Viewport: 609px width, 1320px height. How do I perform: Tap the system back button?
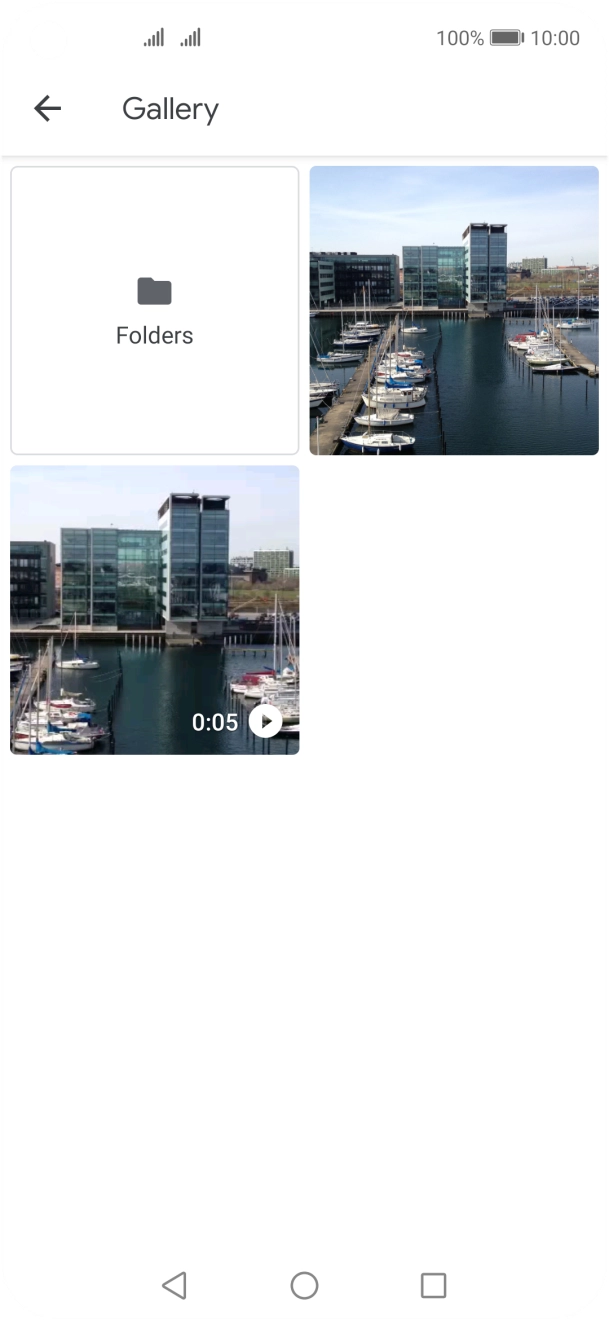pos(174,1285)
